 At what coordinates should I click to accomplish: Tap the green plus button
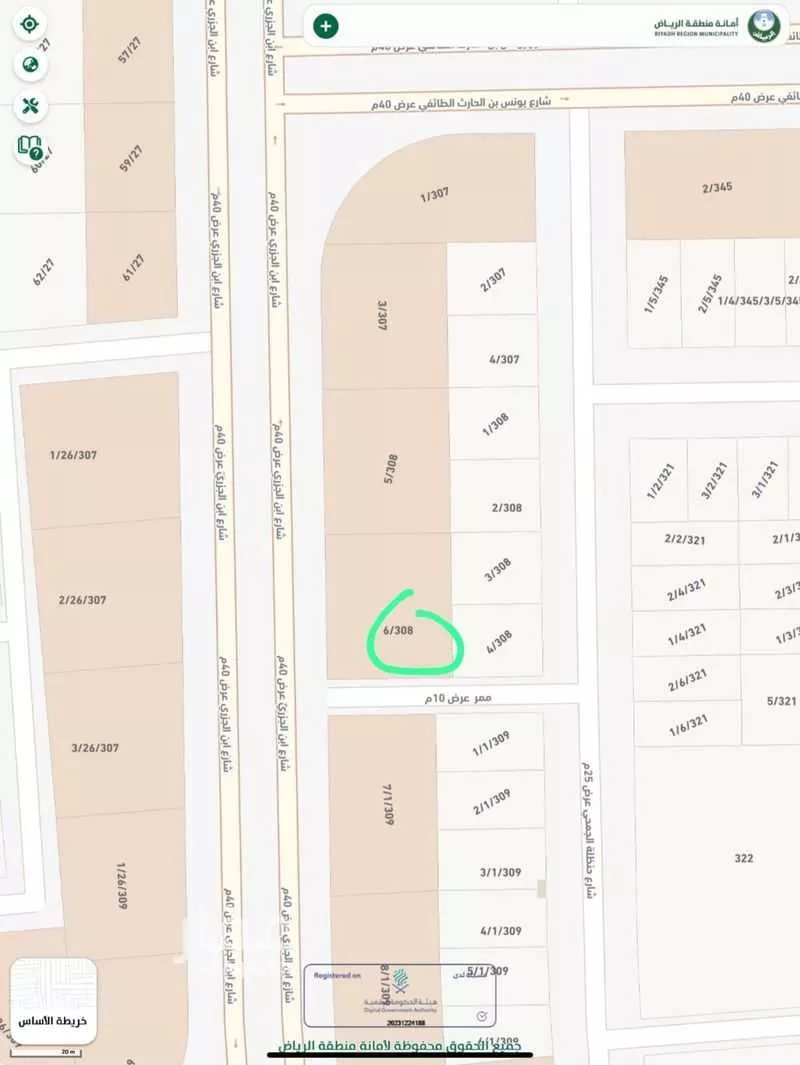(326, 26)
